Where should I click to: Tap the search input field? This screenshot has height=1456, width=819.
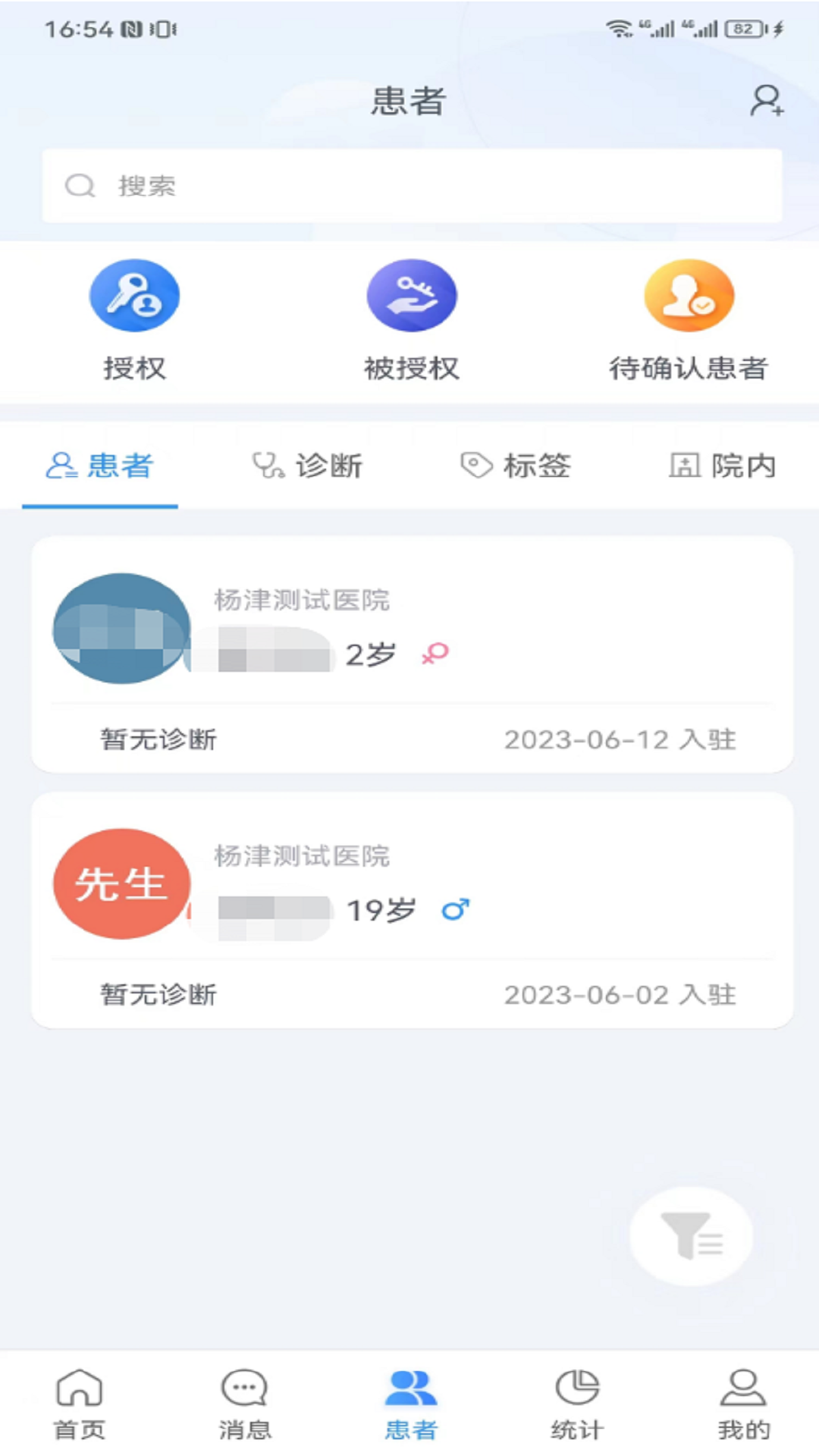click(409, 186)
